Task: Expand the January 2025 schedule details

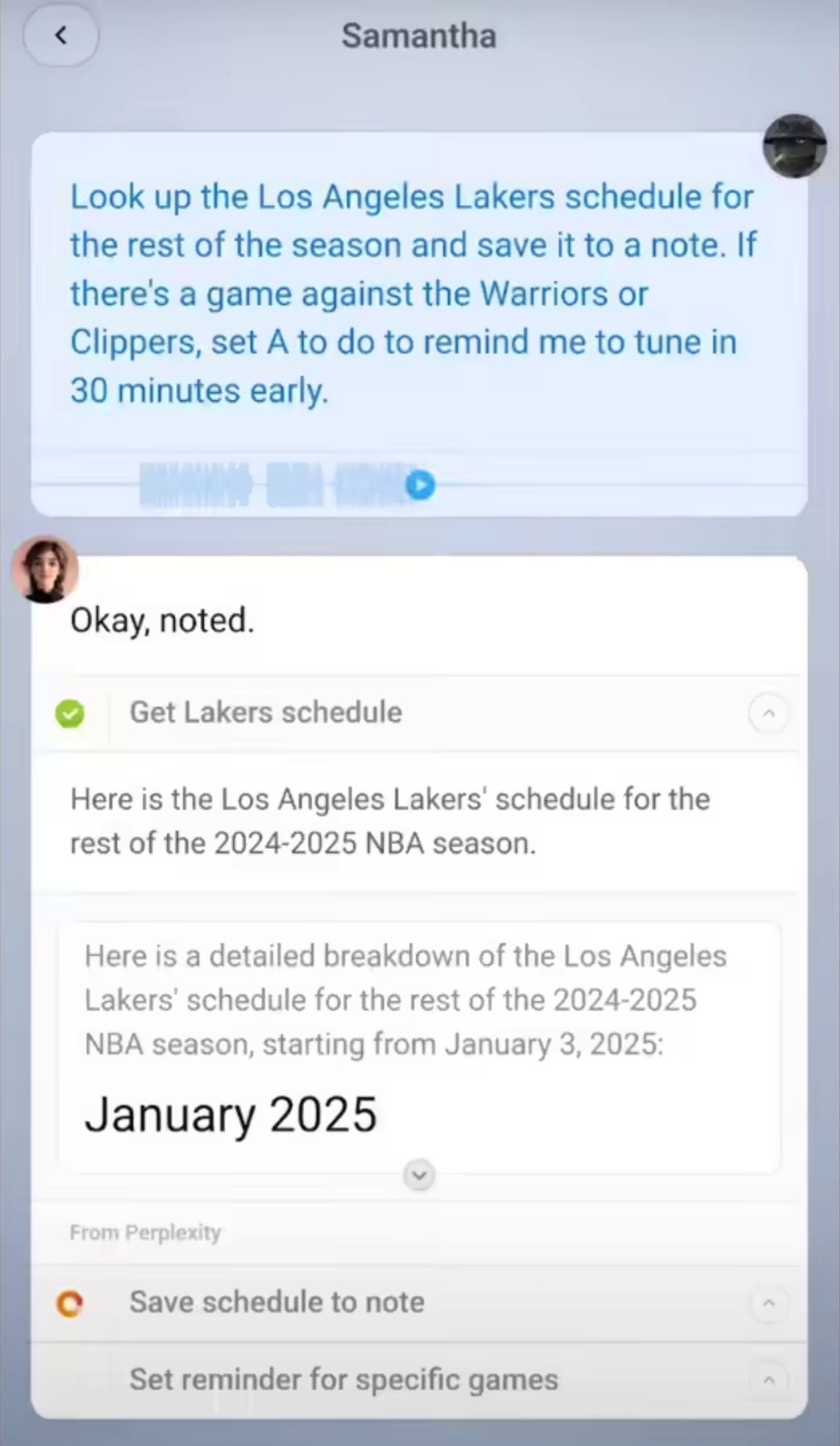Action: point(419,1176)
